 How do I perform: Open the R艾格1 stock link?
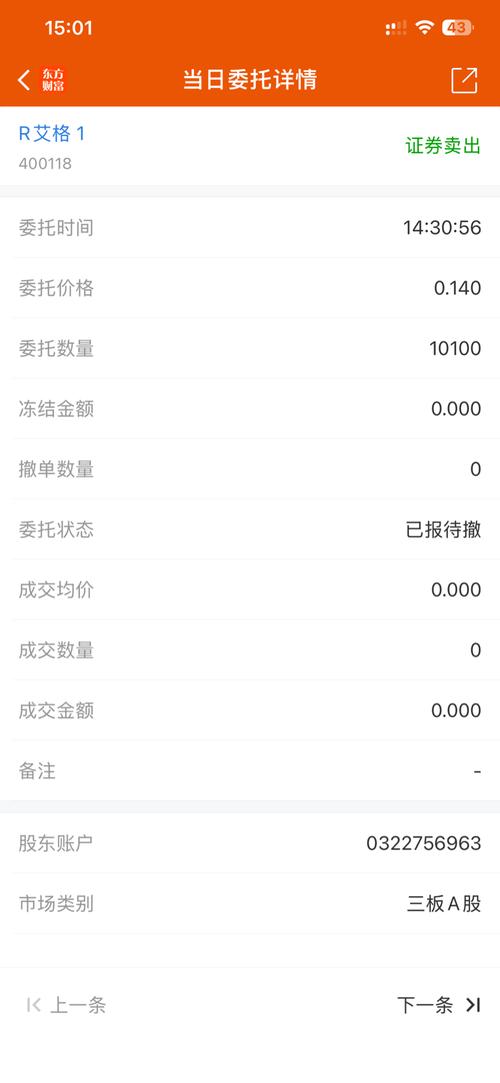pos(52,133)
